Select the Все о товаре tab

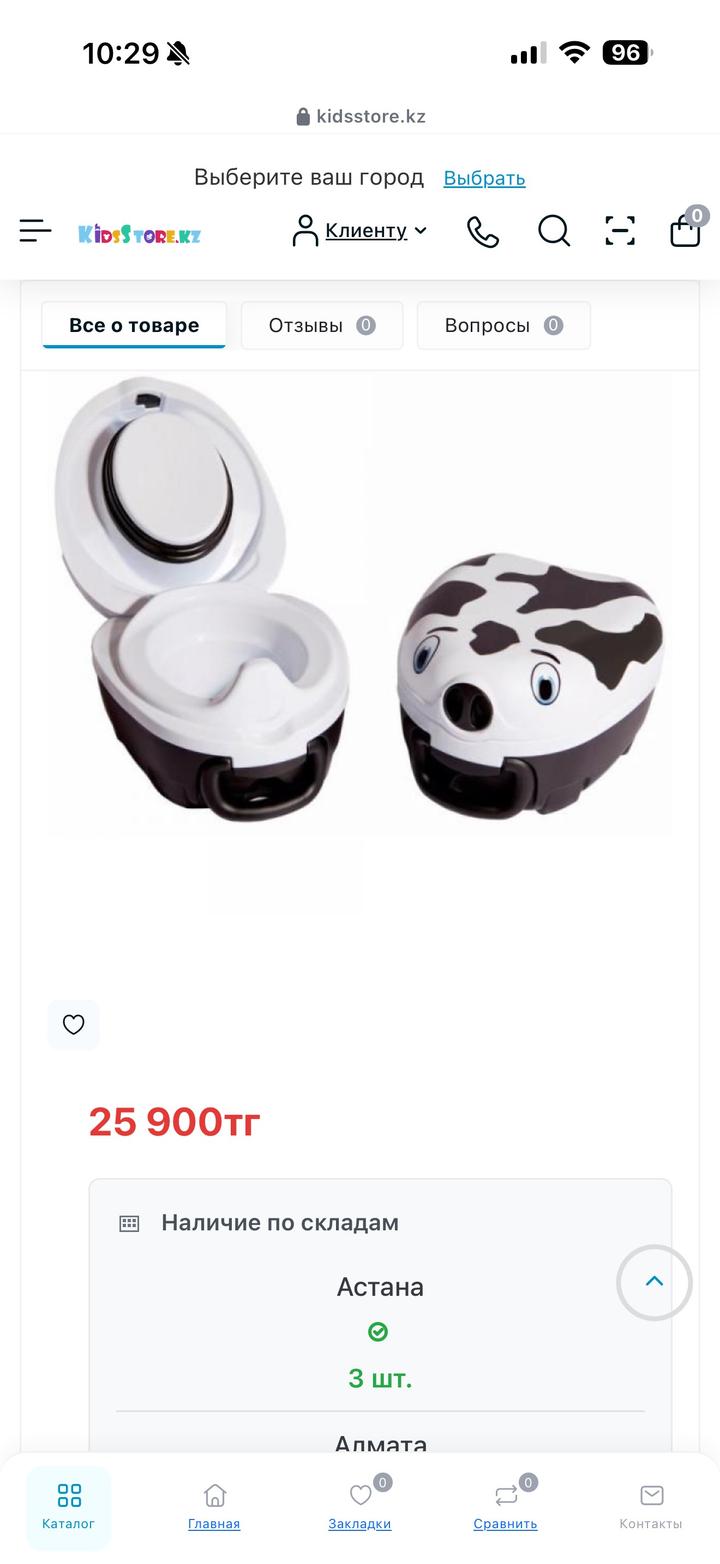click(134, 326)
